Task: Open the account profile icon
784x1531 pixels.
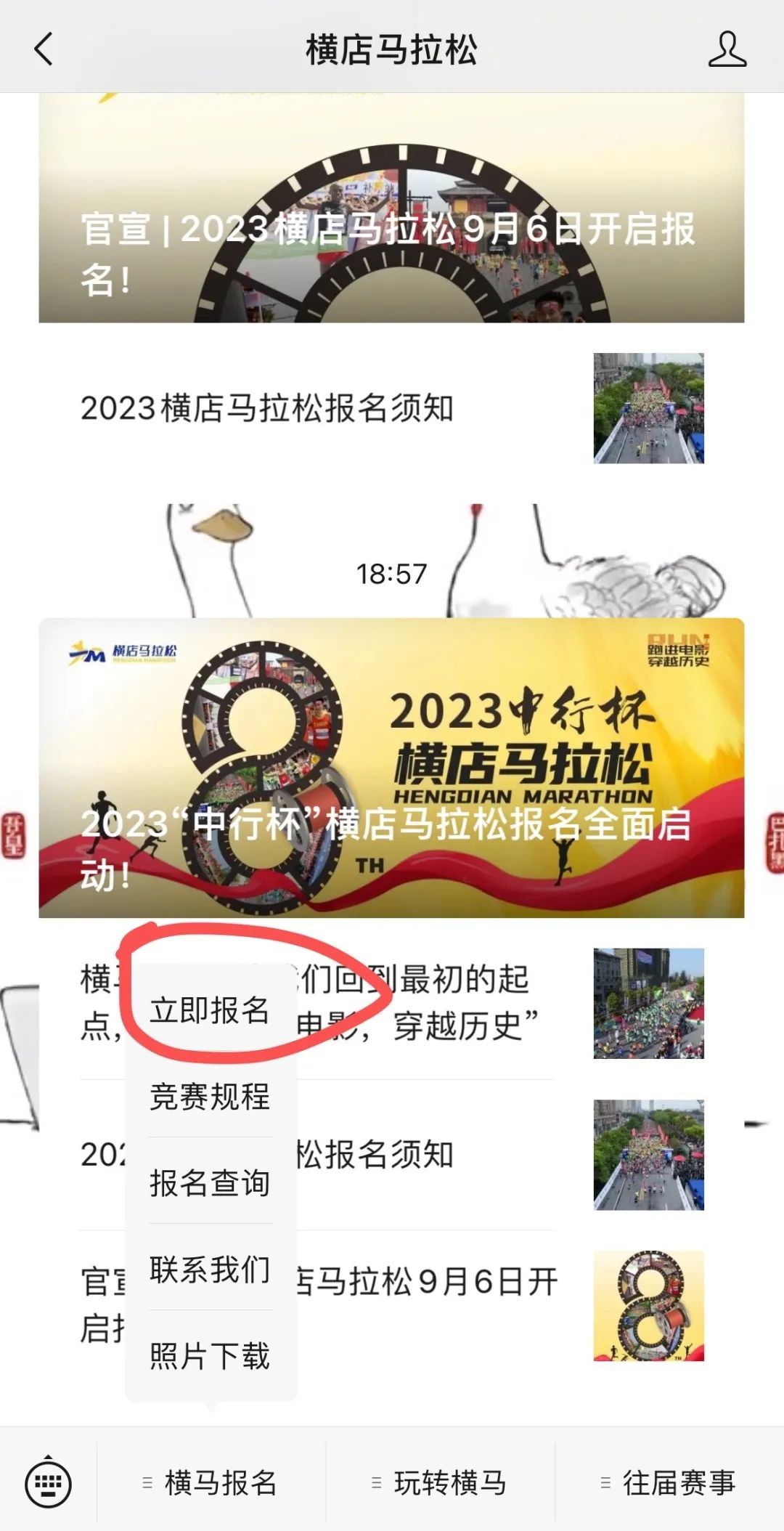Action: pos(727,49)
